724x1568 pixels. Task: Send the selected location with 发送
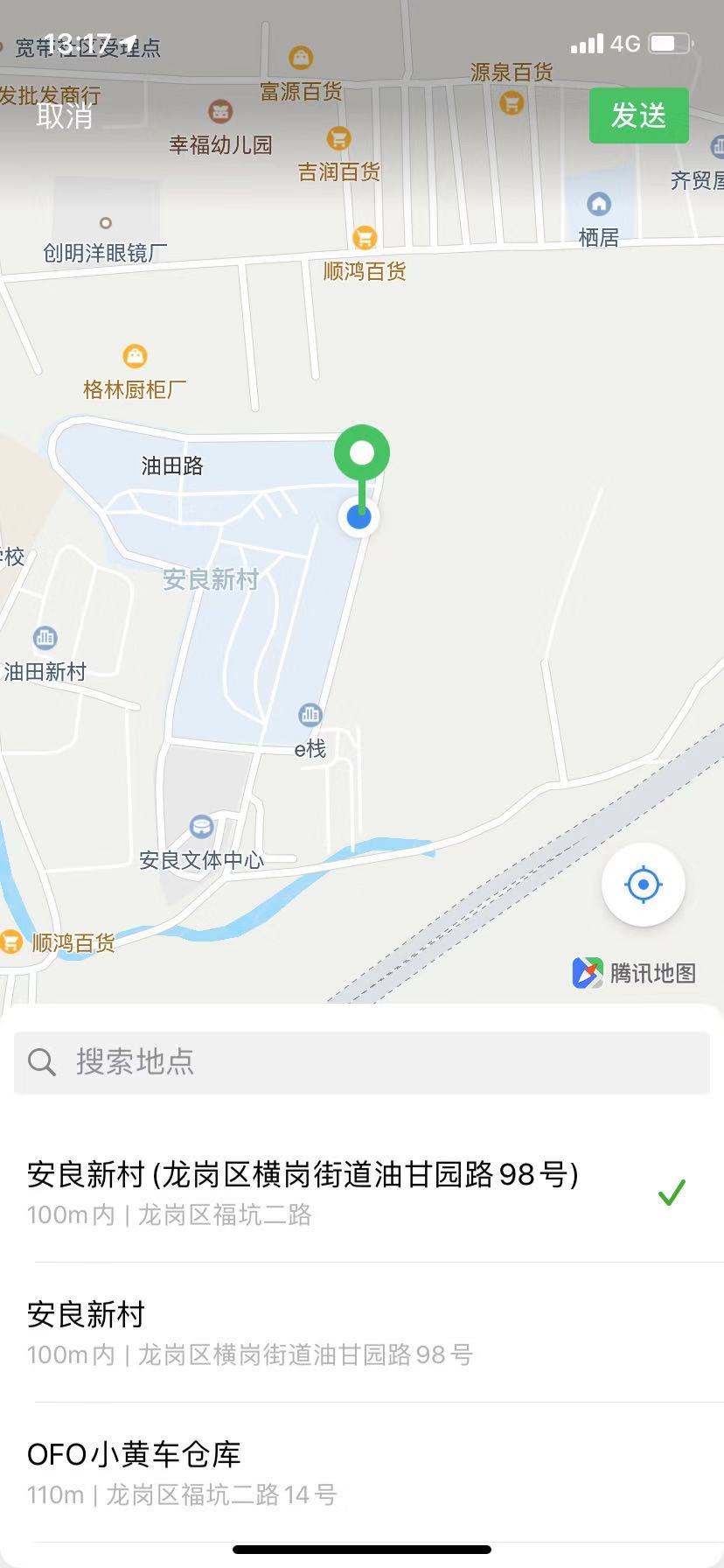click(638, 115)
